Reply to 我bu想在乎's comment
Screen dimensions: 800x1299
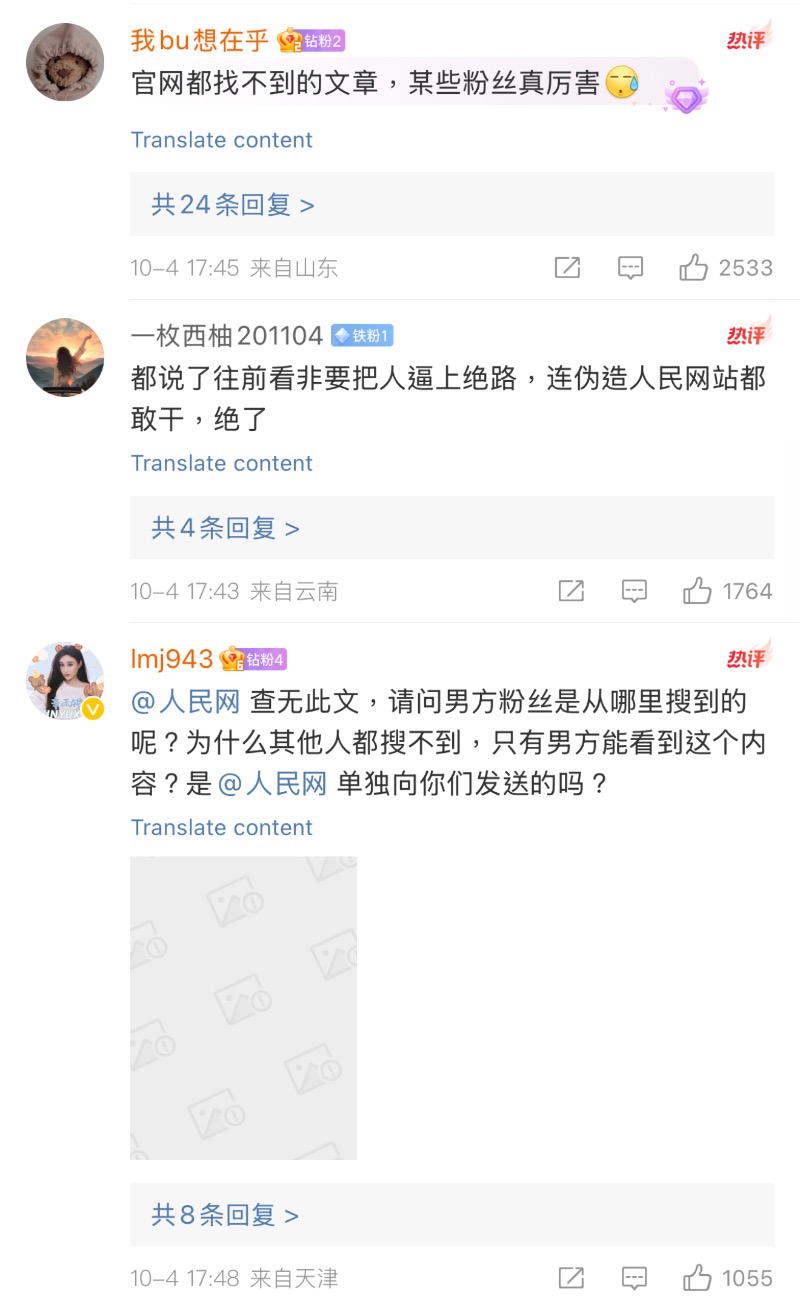[x=630, y=268]
